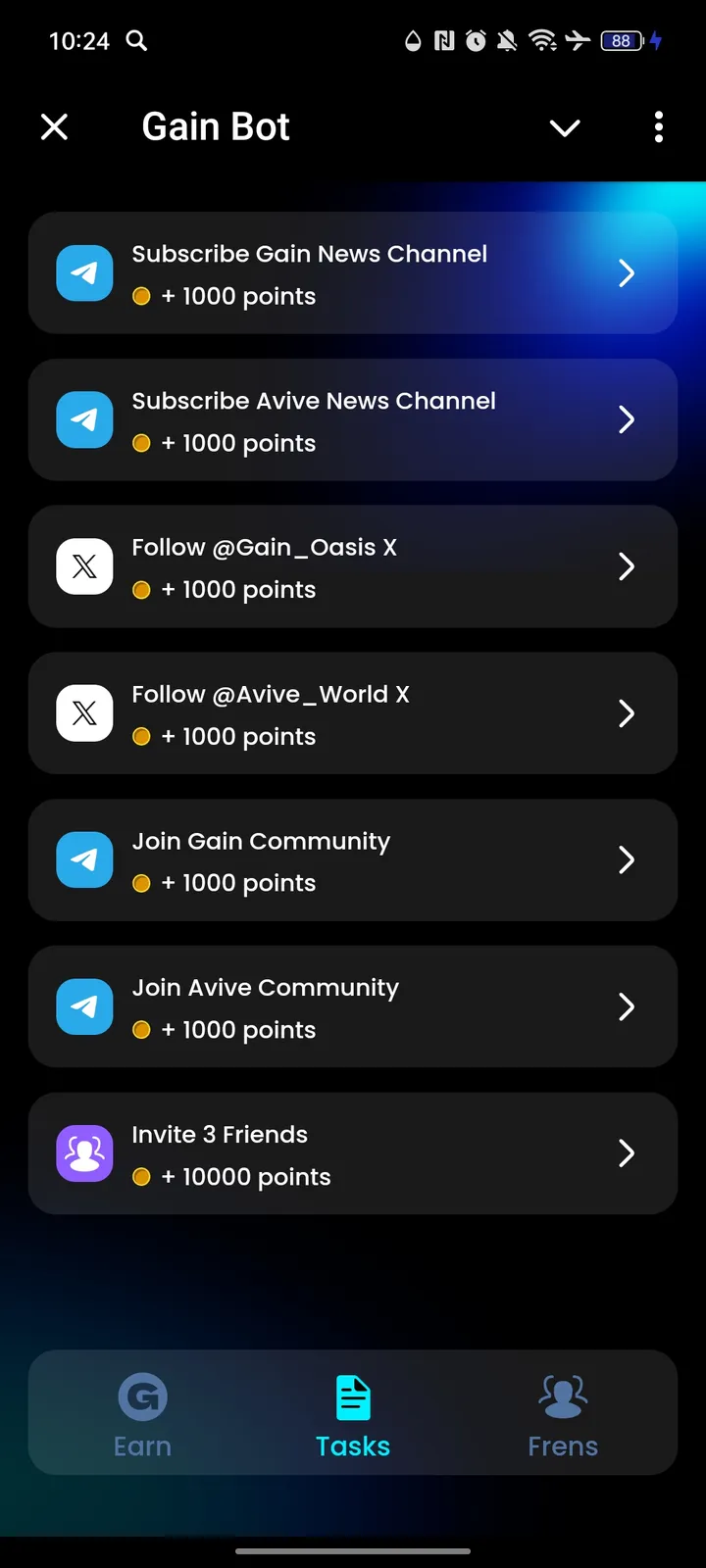
Task: Open the search from the status bar
Action: tap(137, 41)
